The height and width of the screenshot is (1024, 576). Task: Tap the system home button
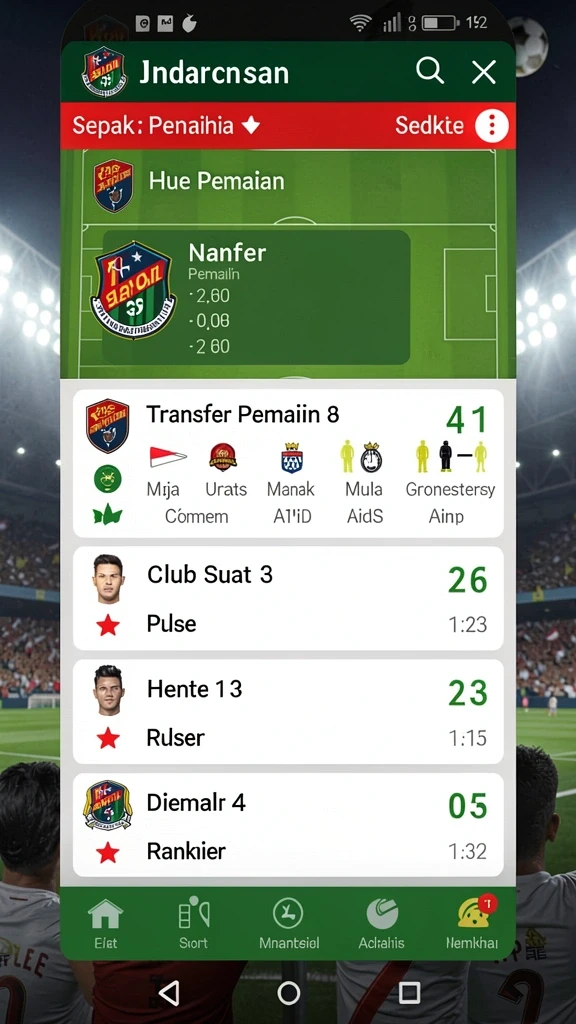tap(289, 993)
